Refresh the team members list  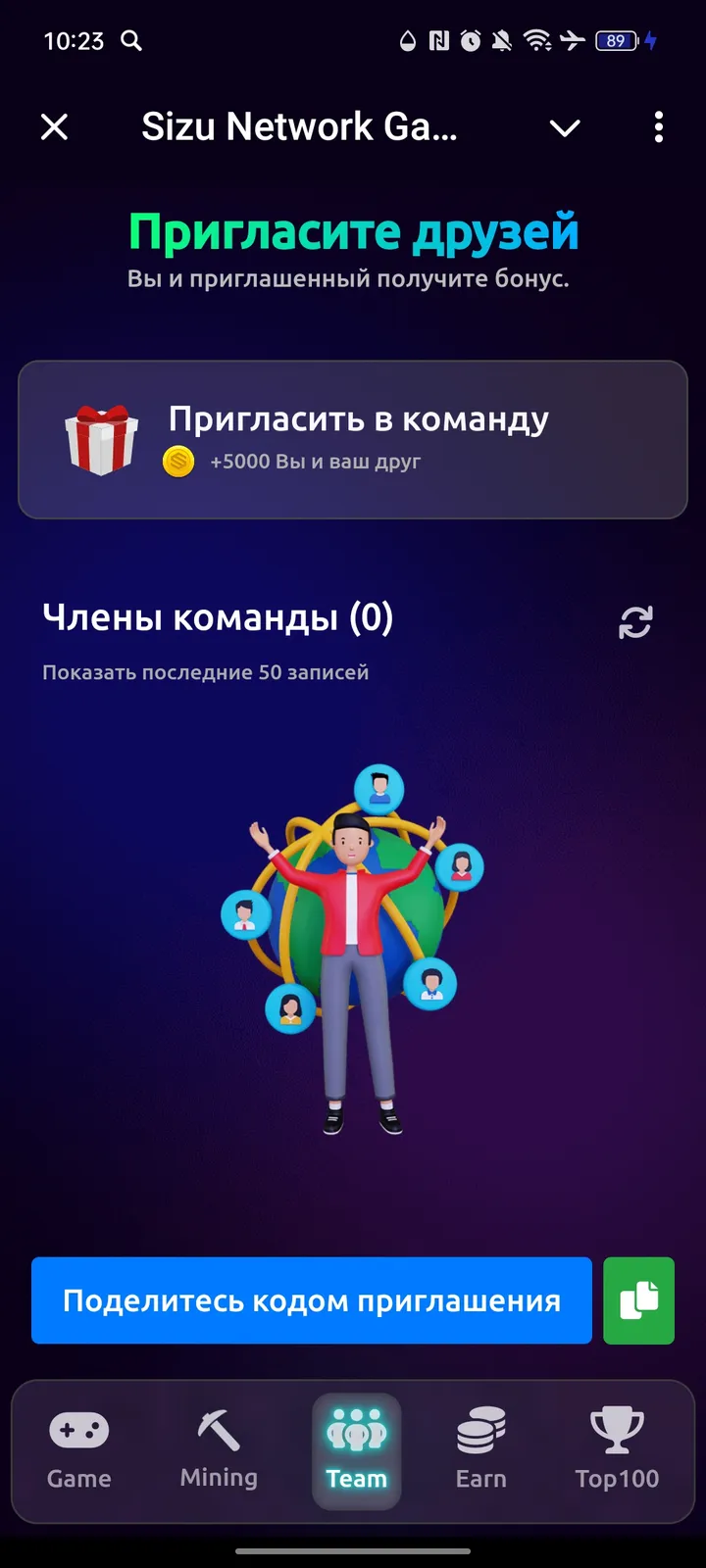click(x=635, y=620)
